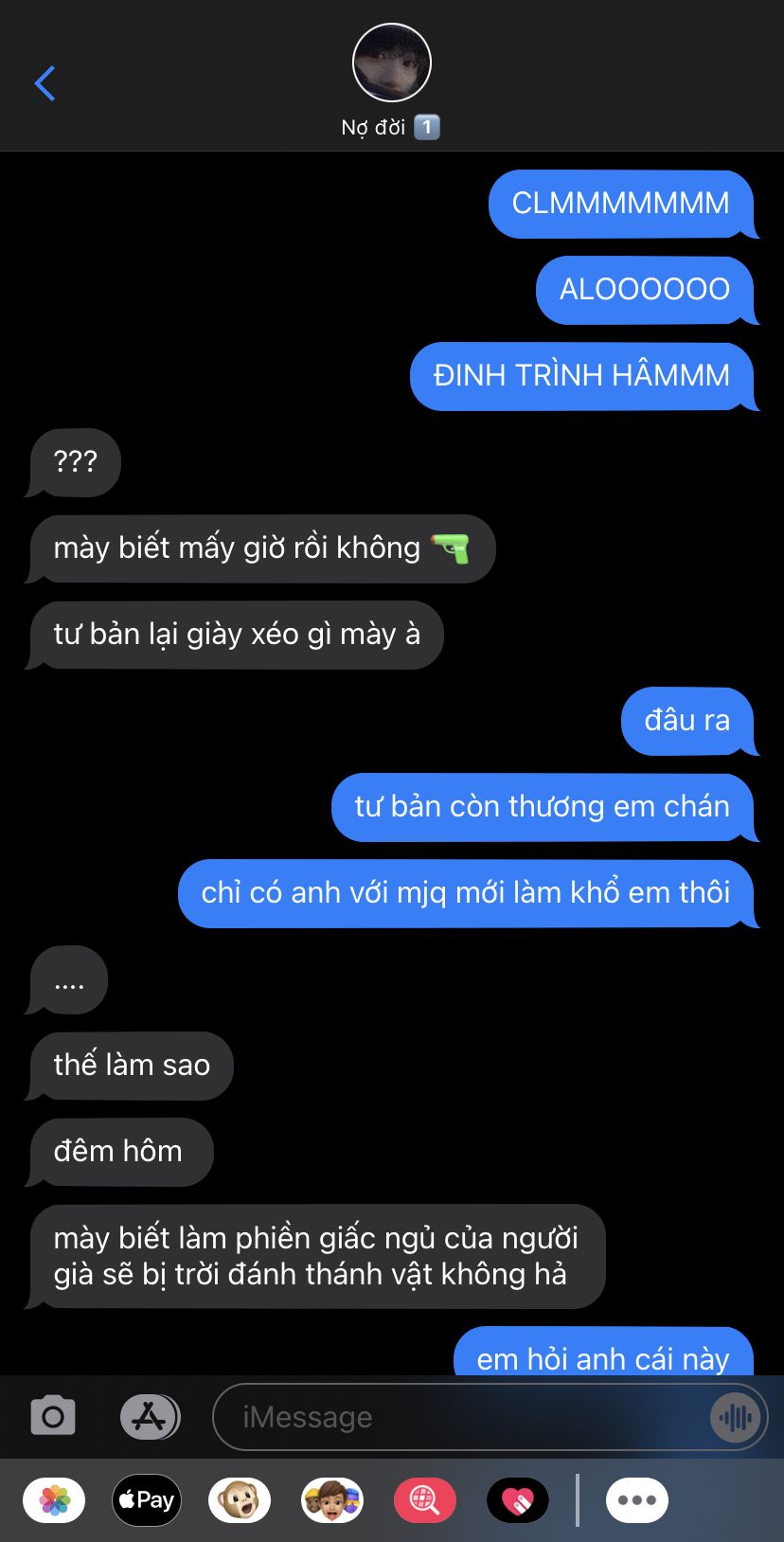Open the monkey Animoji app
784x1542 pixels.
tap(240, 1500)
